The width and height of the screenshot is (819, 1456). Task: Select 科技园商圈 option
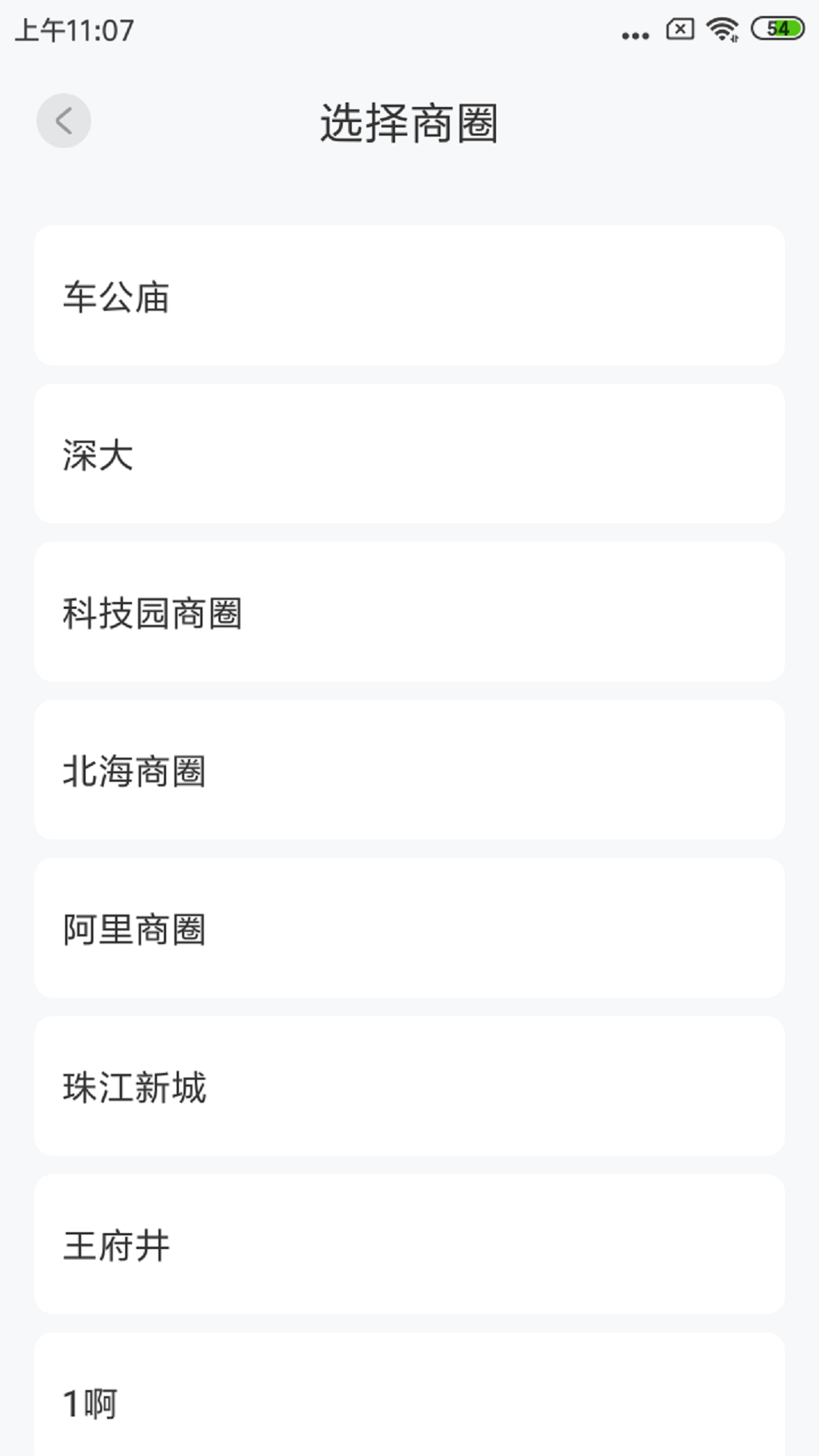[x=409, y=611]
